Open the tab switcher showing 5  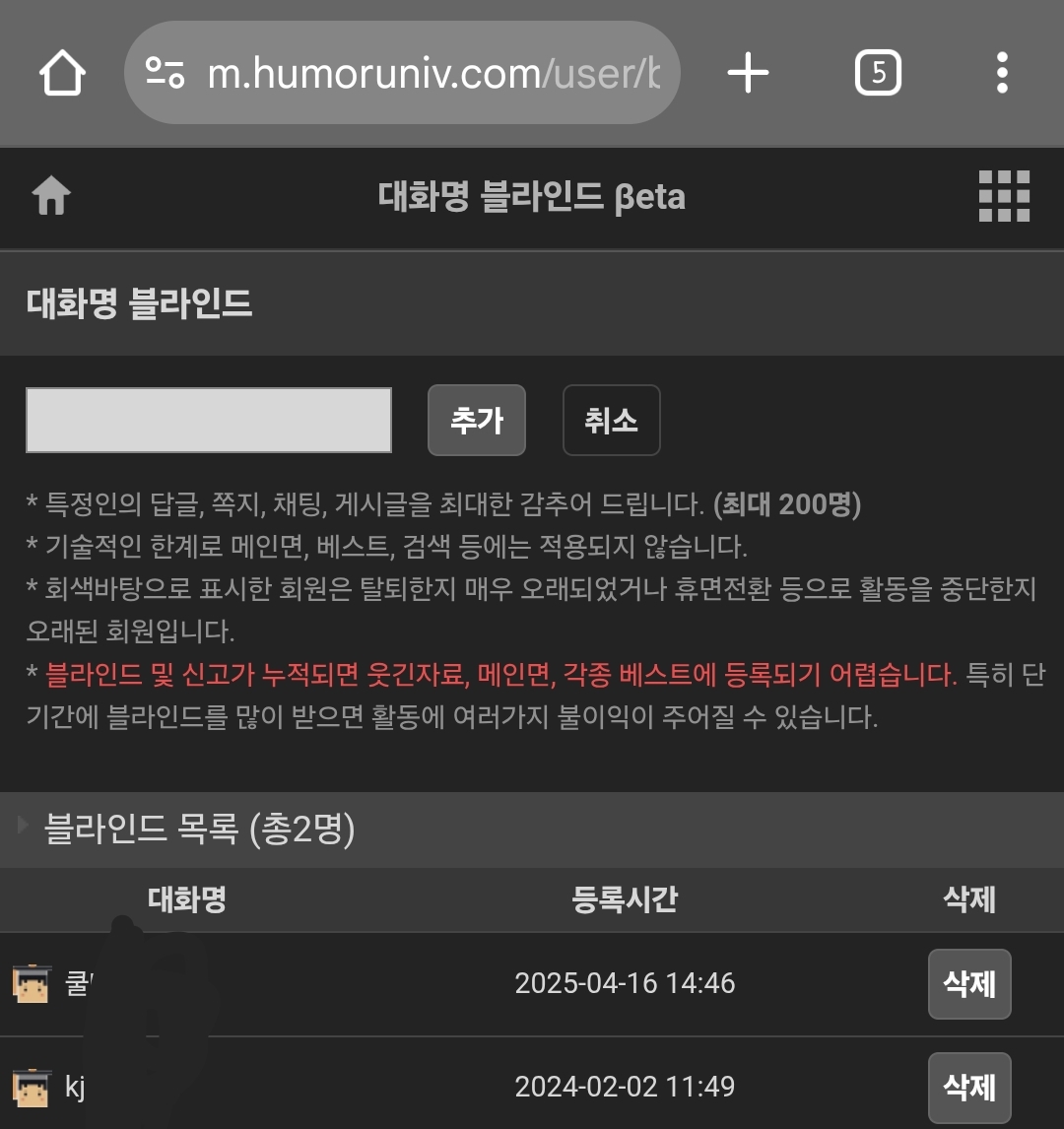(878, 73)
